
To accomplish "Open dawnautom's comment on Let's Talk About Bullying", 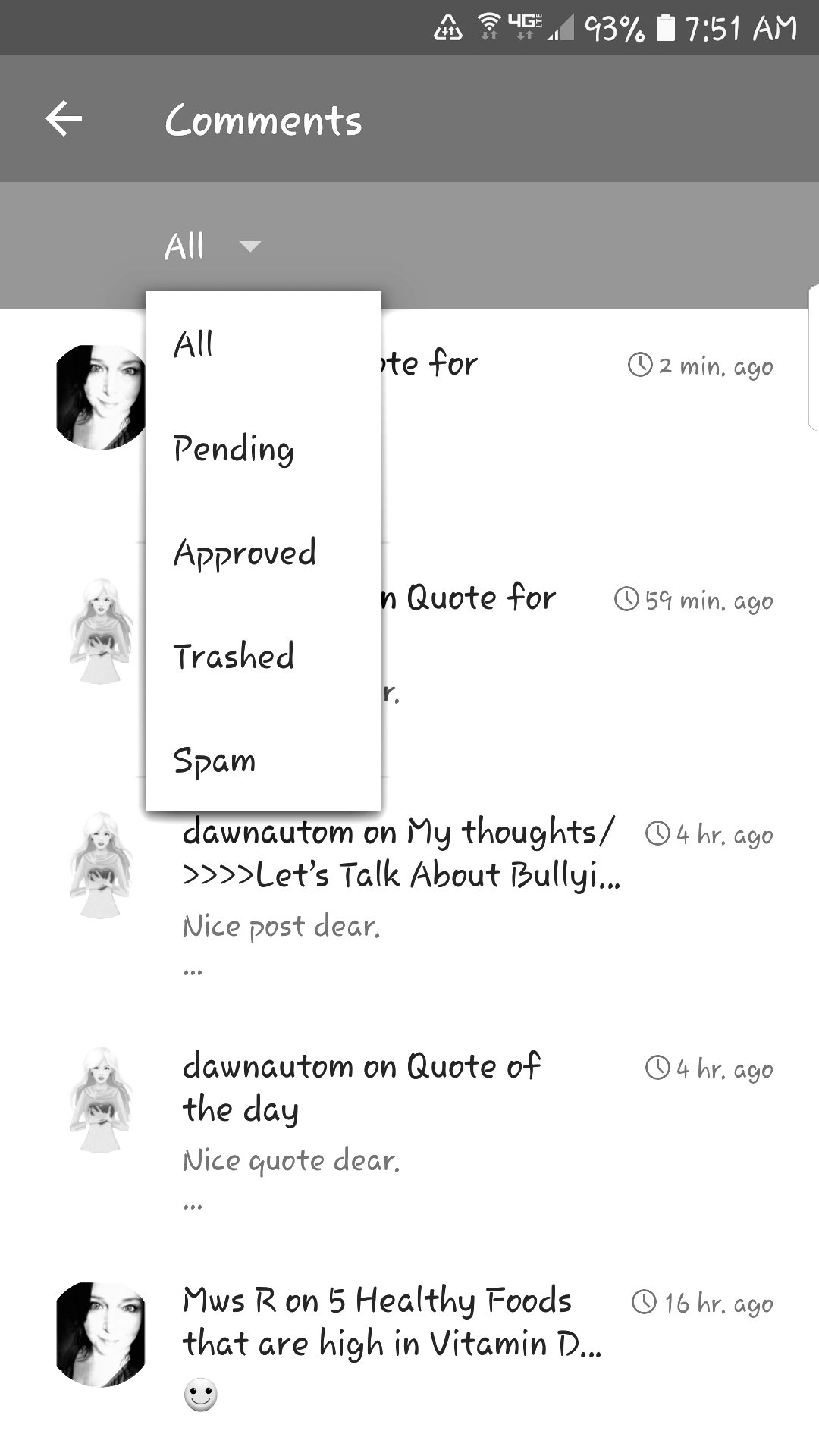I will click(402, 880).
